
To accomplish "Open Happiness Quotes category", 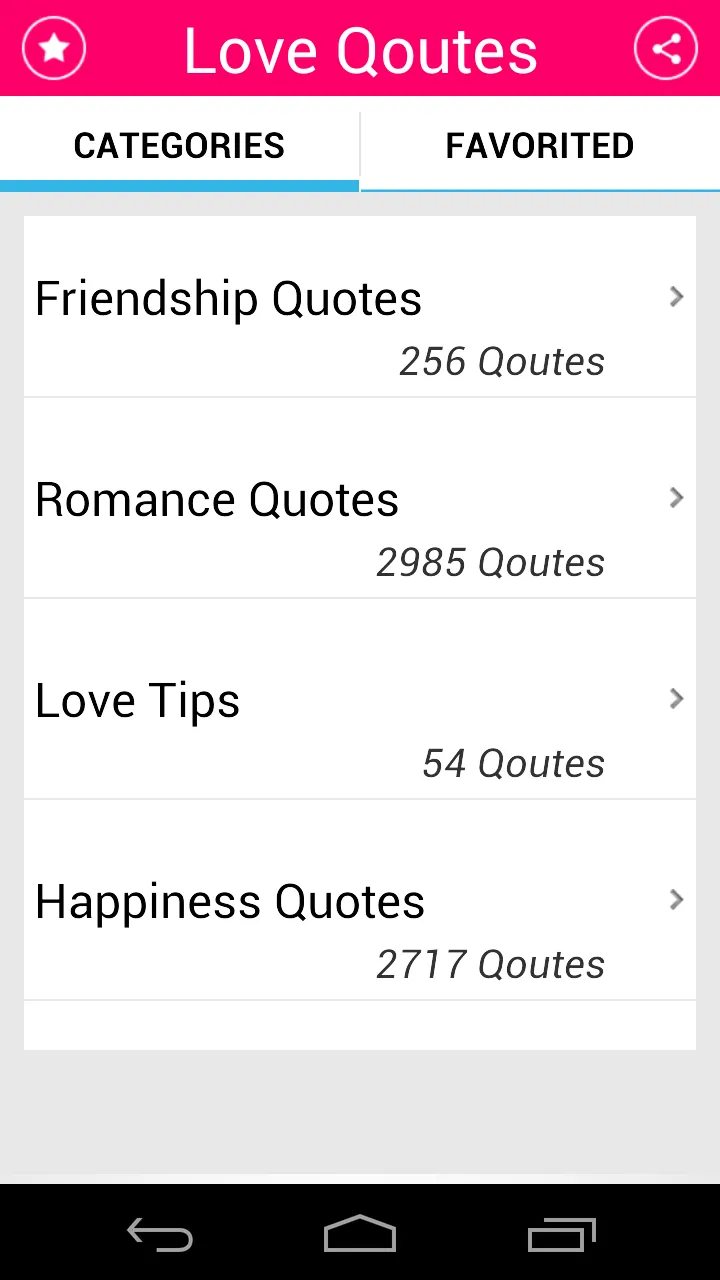I will (x=360, y=900).
